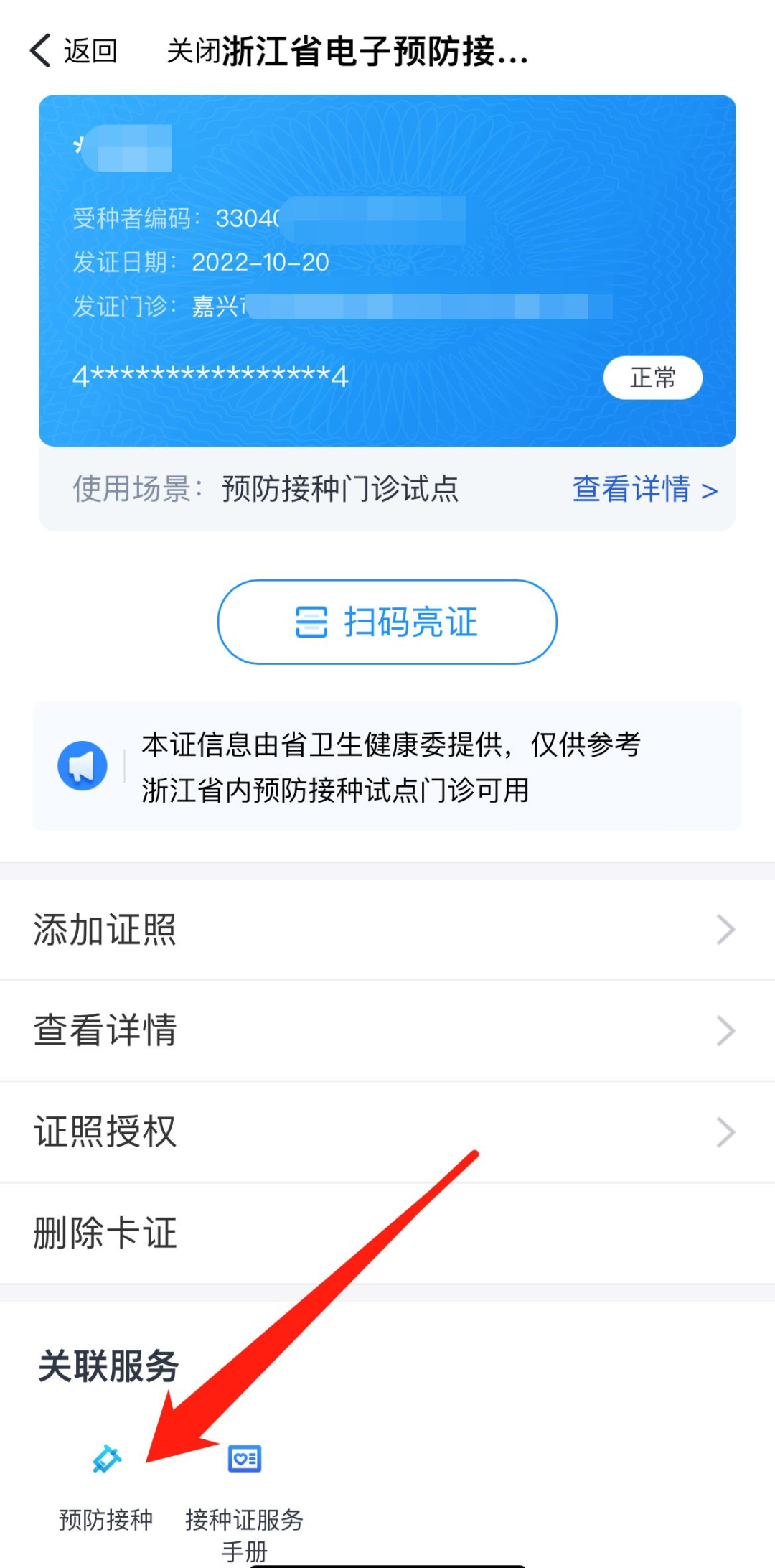Open the 查看详情 list row

point(387,1030)
